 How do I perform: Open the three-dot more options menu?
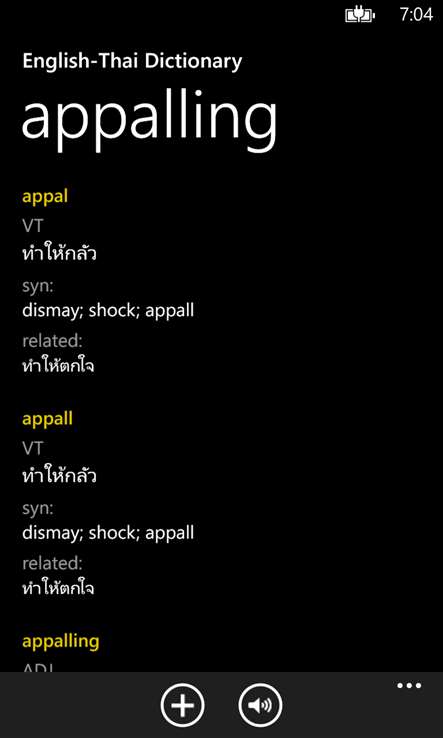409,685
